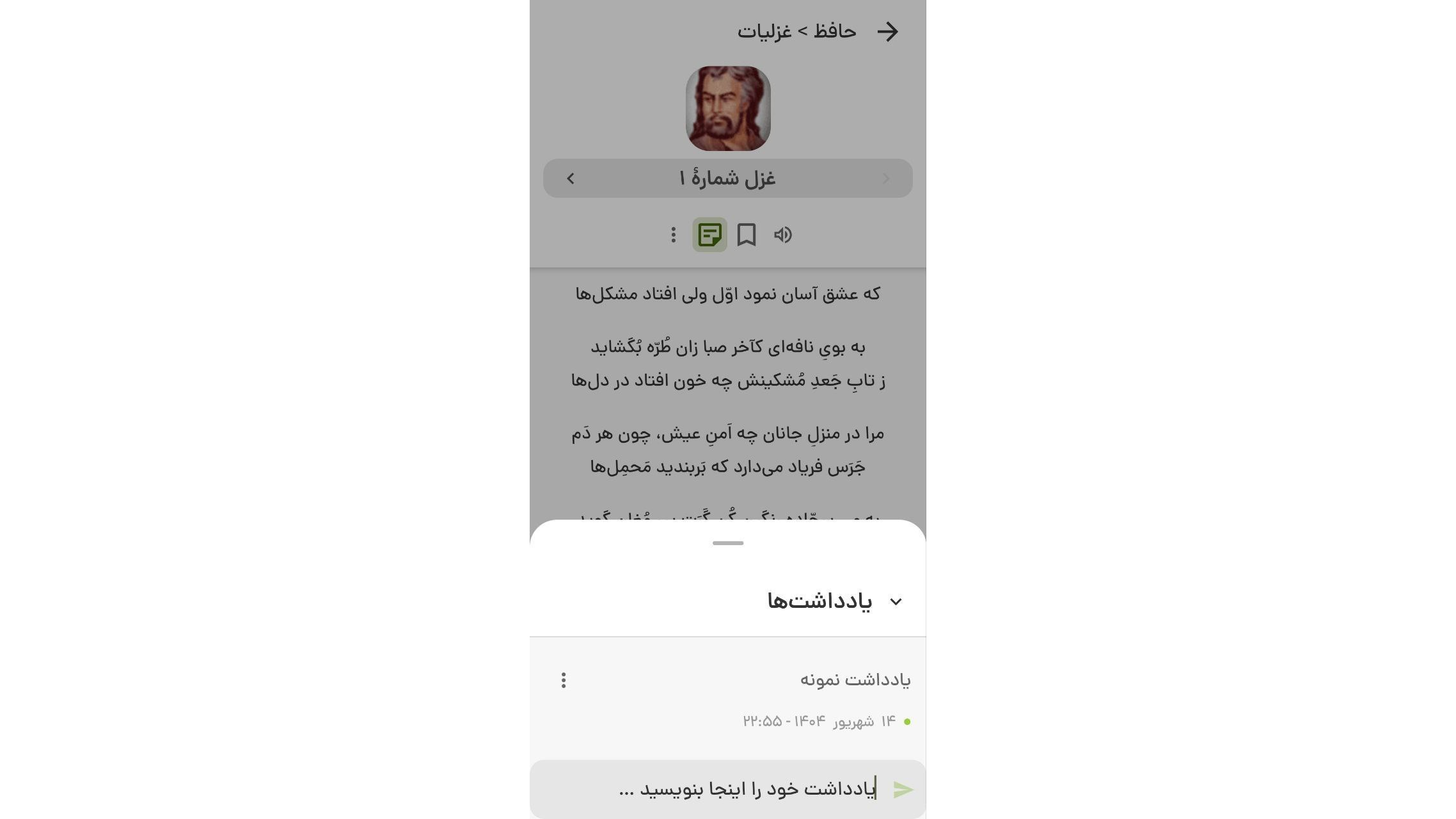Bookmark this ghazal

[x=747, y=235]
